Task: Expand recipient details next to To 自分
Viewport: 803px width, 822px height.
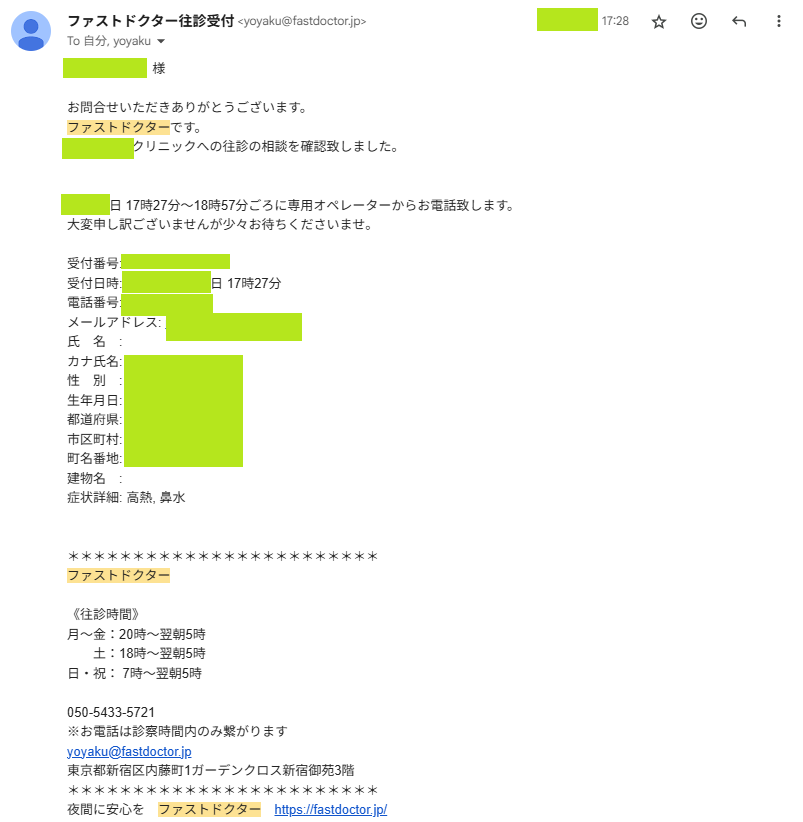Action: coord(162,42)
